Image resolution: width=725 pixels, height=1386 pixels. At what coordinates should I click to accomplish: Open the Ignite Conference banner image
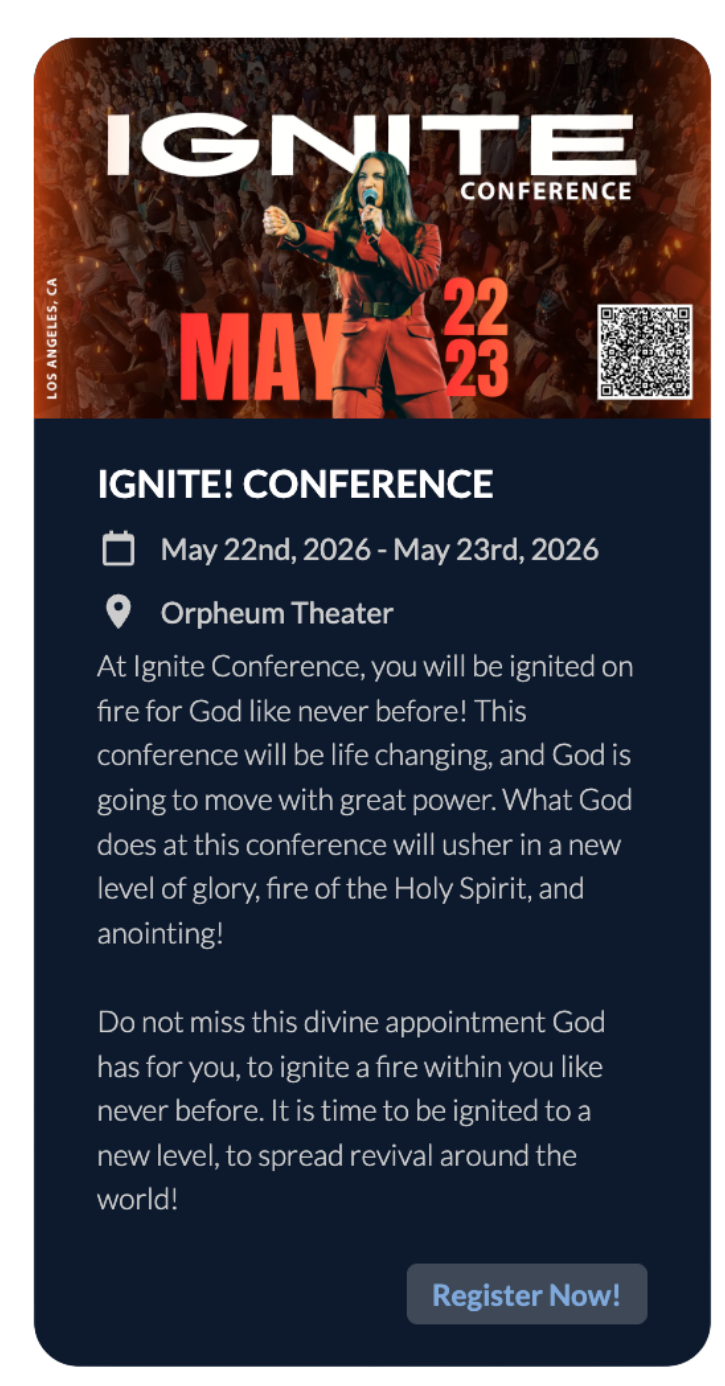[372, 228]
